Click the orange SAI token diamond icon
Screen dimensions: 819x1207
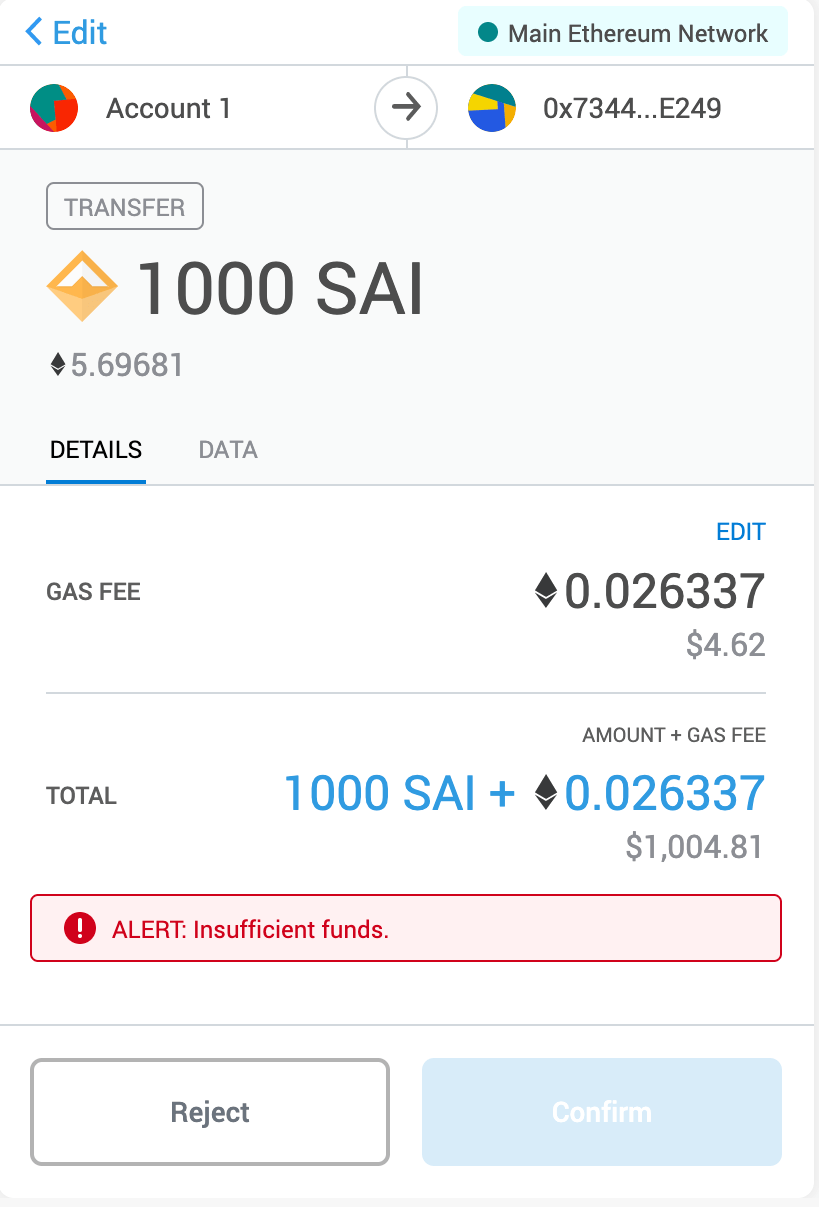pyautogui.click(x=84, y=287)
